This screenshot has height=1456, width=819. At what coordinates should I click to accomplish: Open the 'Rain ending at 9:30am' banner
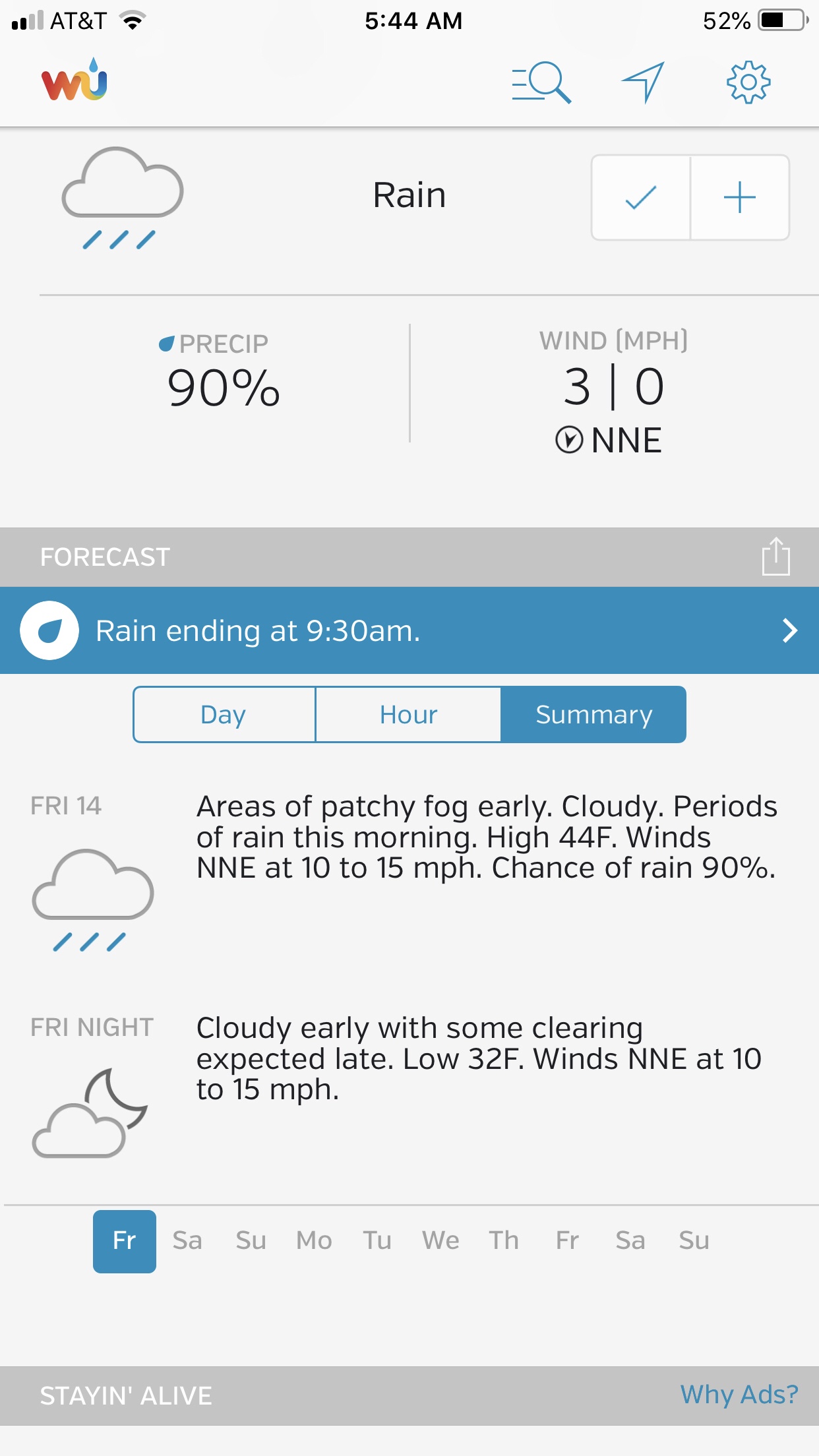point(409,630)
